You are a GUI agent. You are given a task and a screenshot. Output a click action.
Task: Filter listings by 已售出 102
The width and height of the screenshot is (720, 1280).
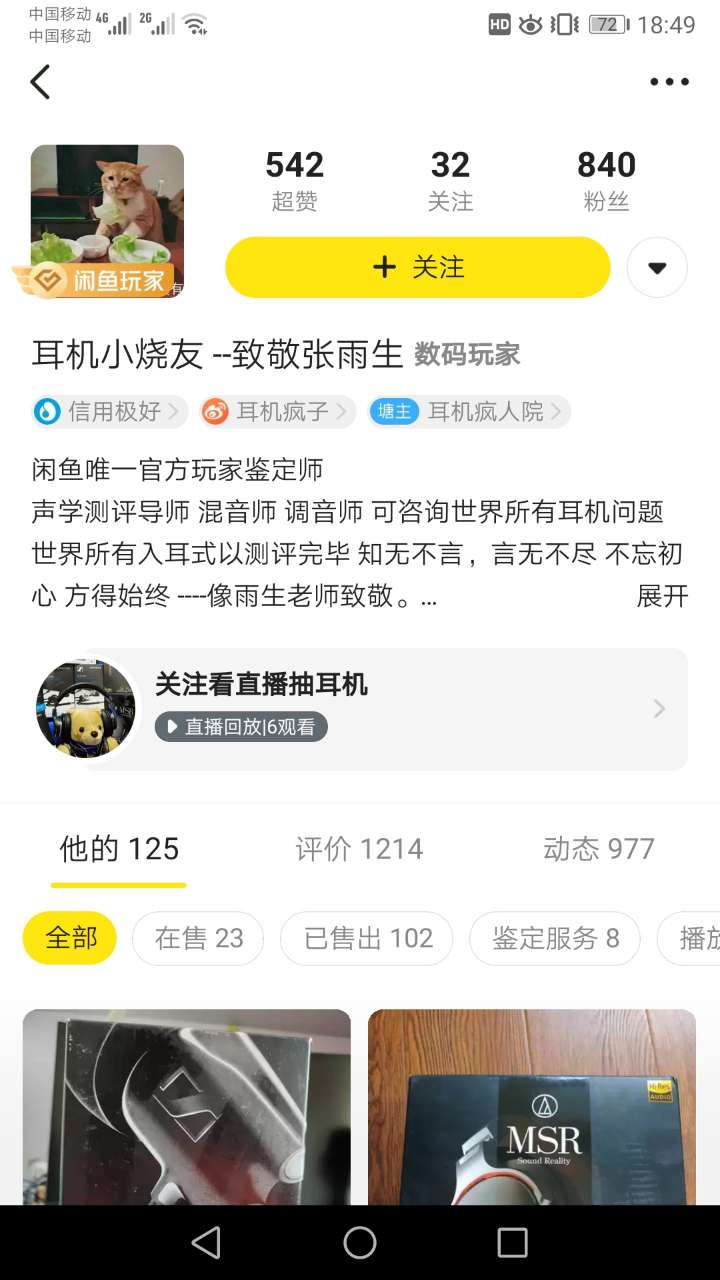pyautogui.click(x=367, y=938)
